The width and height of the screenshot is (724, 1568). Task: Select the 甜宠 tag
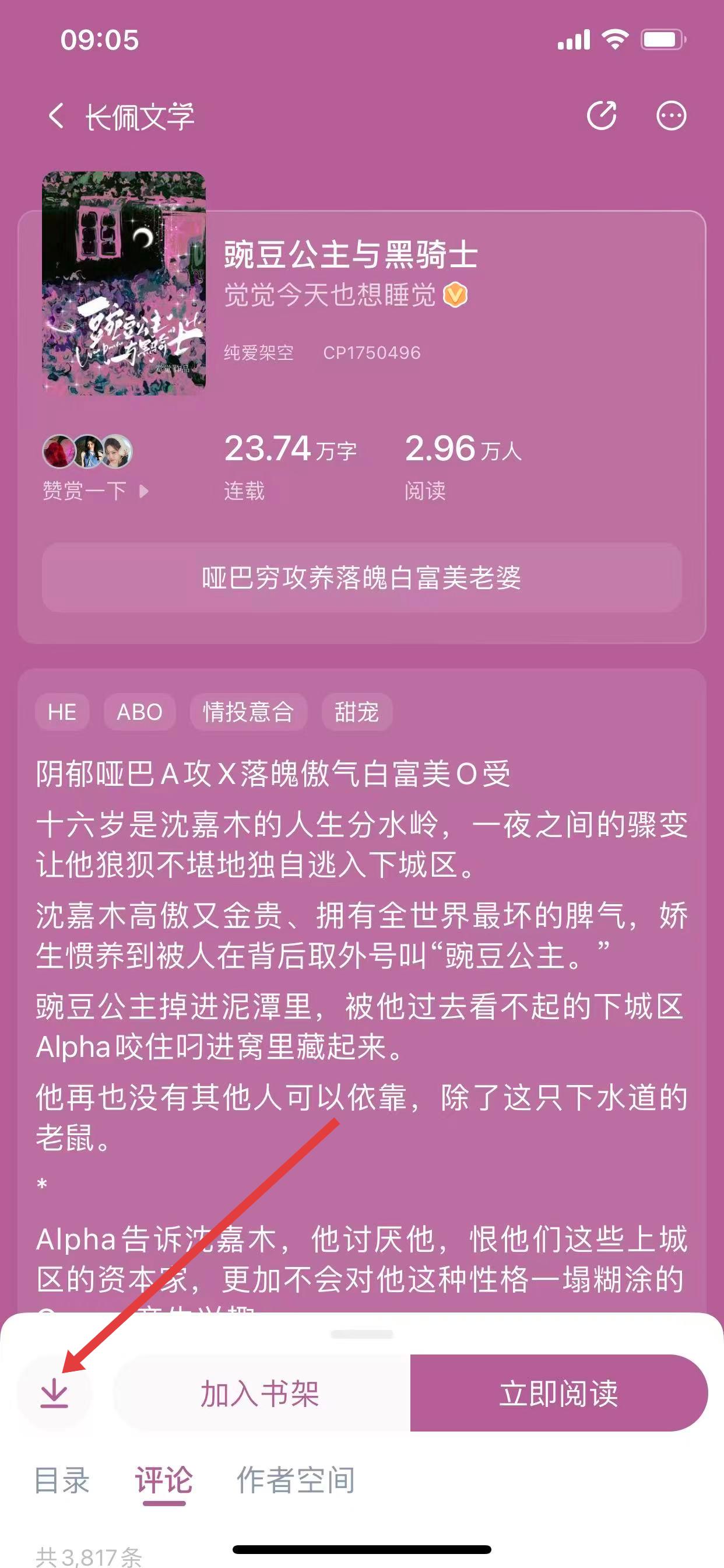pos(357,712)
